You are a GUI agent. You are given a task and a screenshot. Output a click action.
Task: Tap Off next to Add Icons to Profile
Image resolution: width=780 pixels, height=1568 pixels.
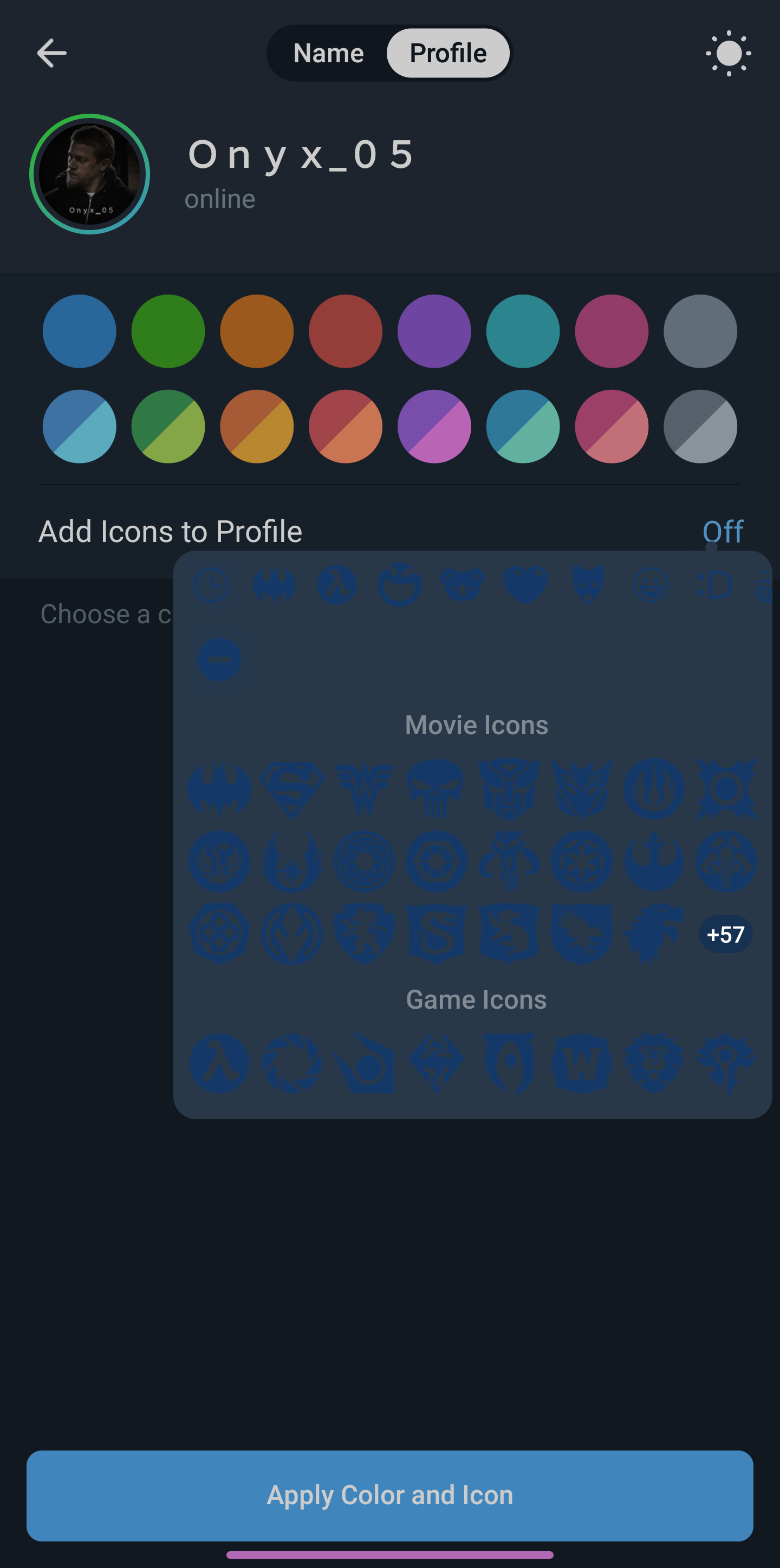[x=722, y=531]
